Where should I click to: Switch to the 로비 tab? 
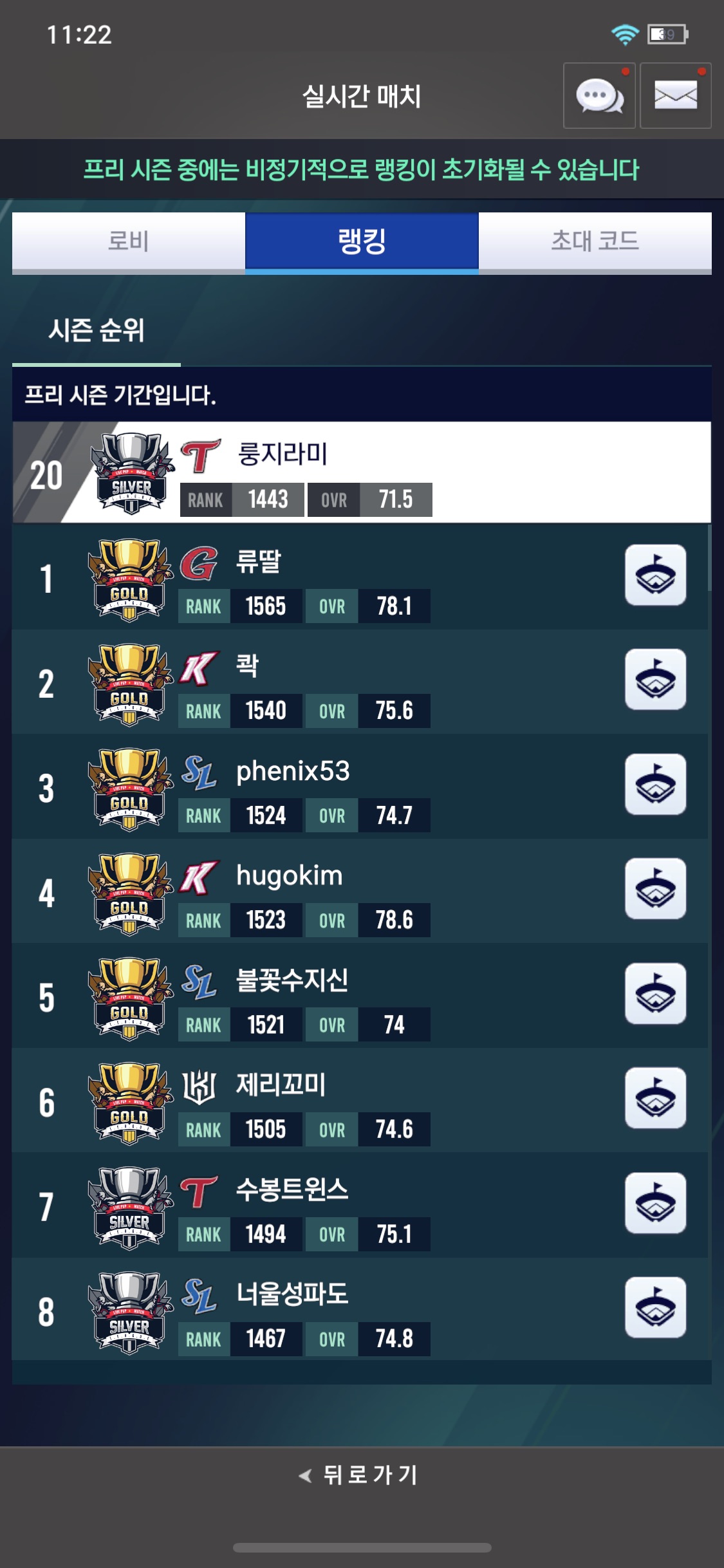point(129,241)
